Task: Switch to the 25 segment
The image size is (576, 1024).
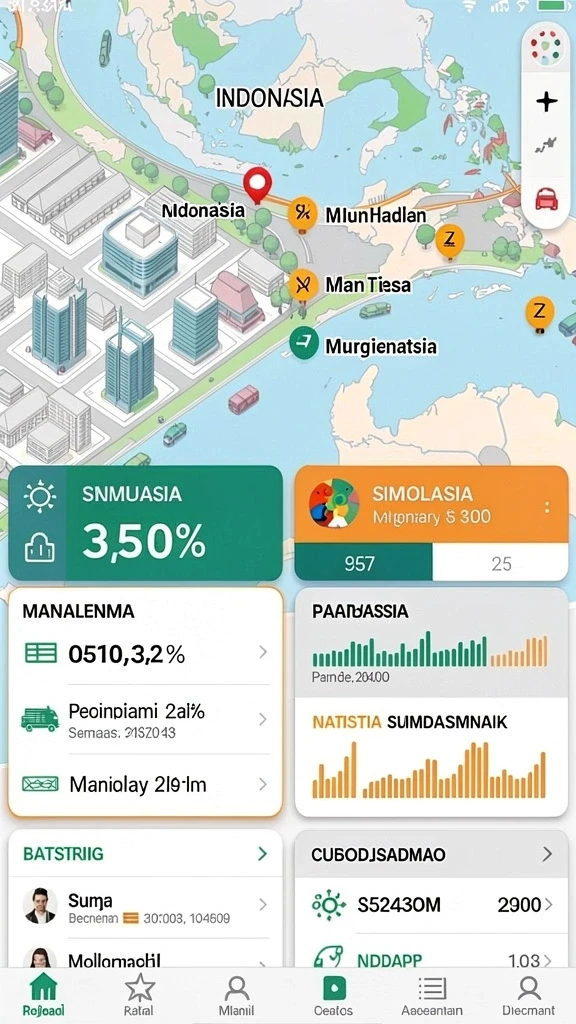Action: pos(500,562)
